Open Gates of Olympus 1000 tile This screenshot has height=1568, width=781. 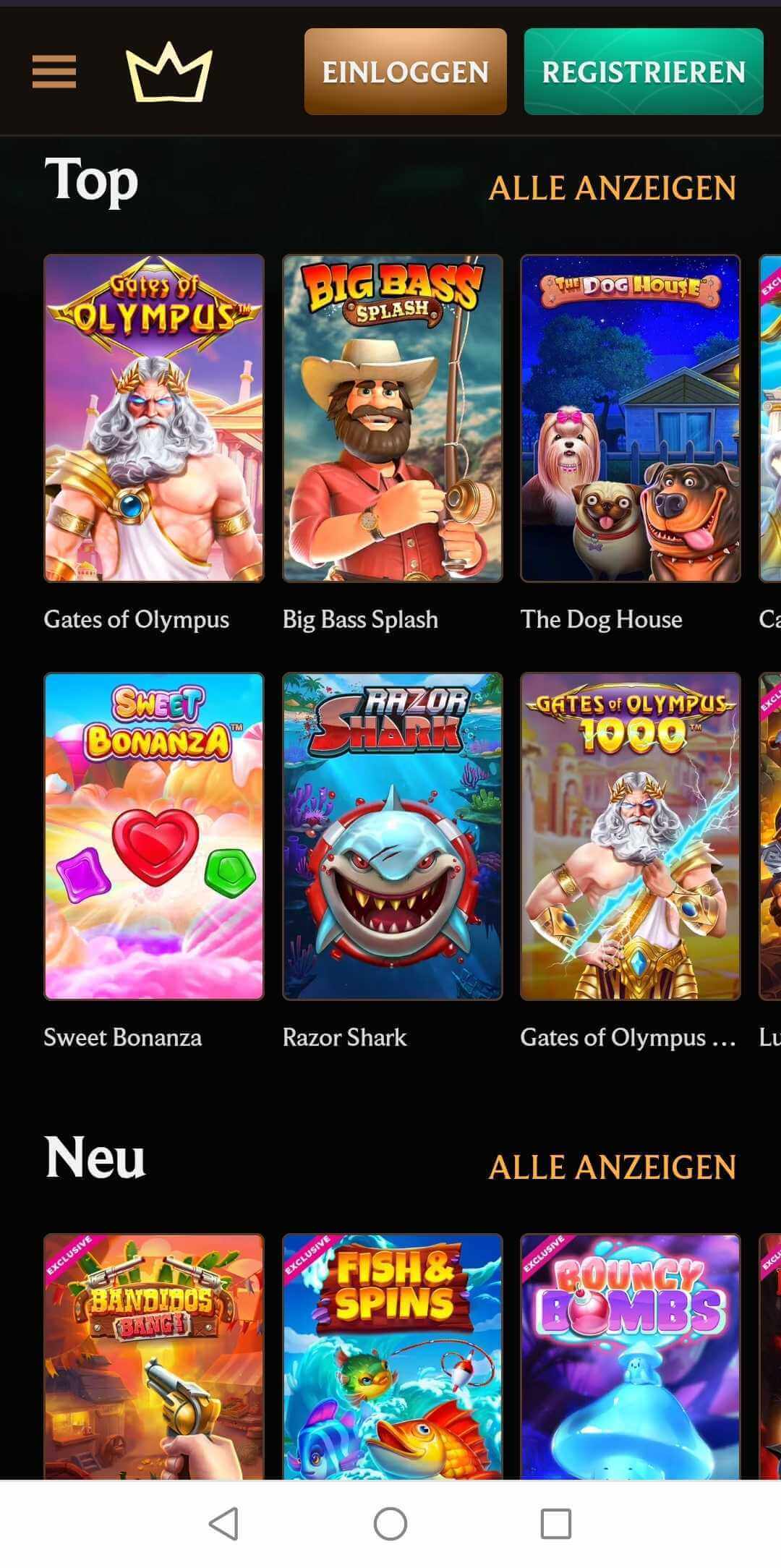pyautogui.click(x=630, y=836)
